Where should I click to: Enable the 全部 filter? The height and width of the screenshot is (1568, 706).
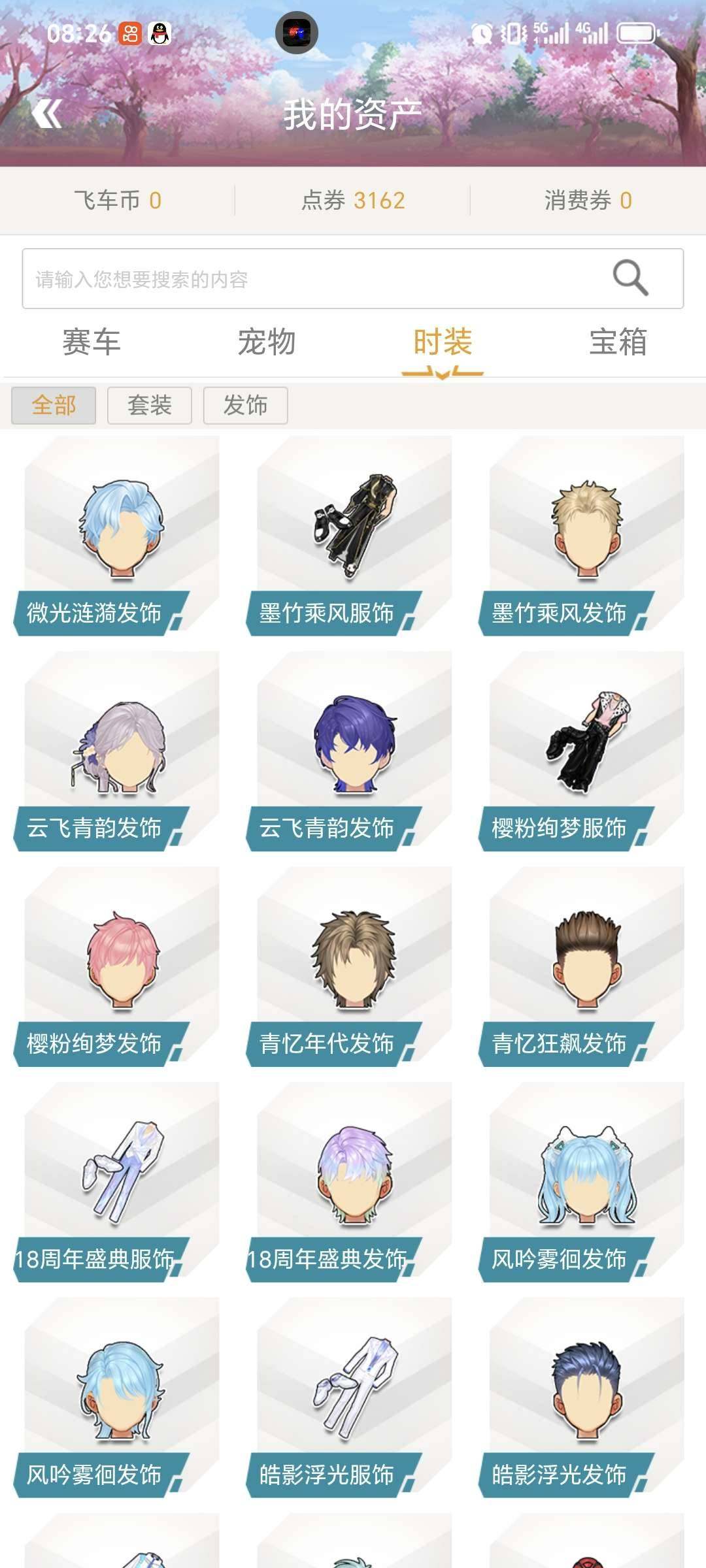click(x=55, y=406)
